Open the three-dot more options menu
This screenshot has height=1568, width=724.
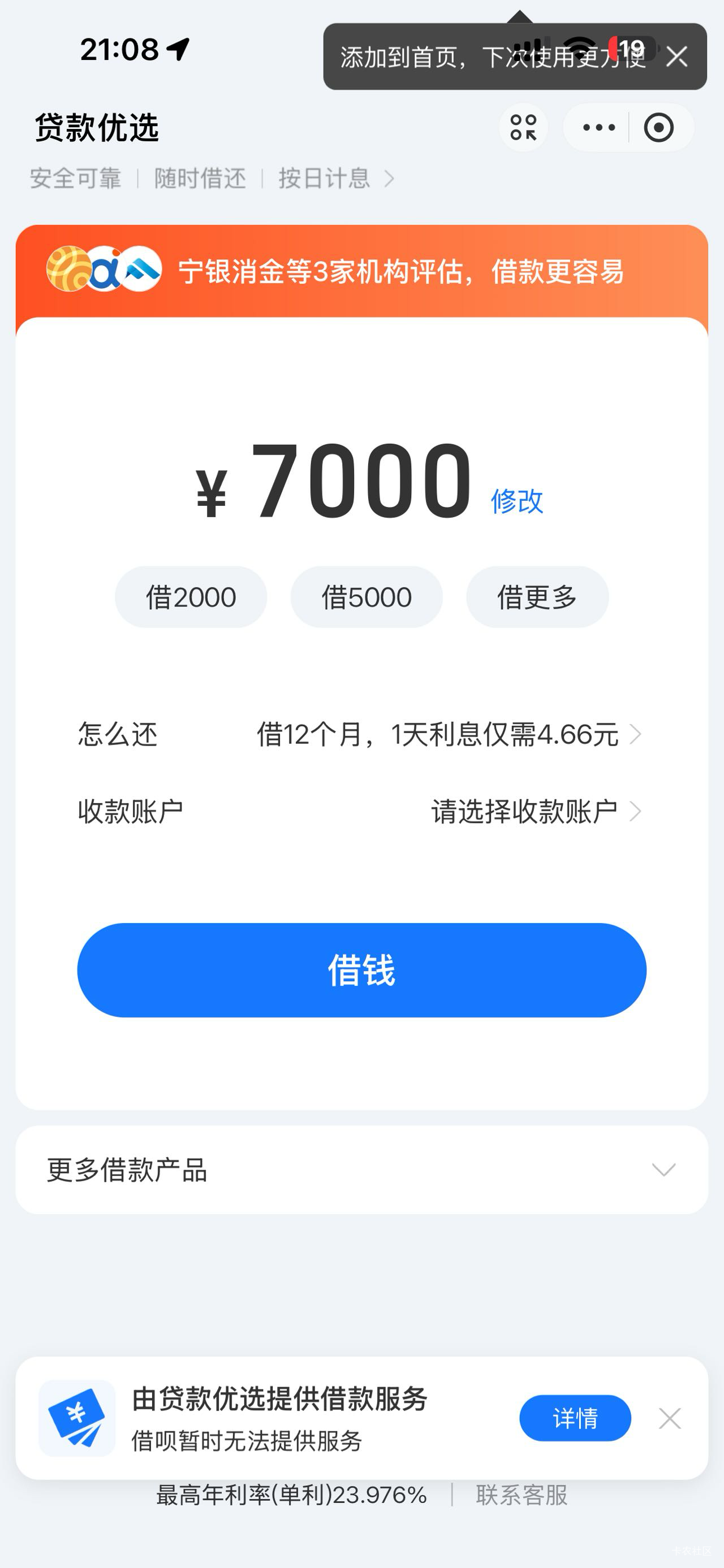598,127
